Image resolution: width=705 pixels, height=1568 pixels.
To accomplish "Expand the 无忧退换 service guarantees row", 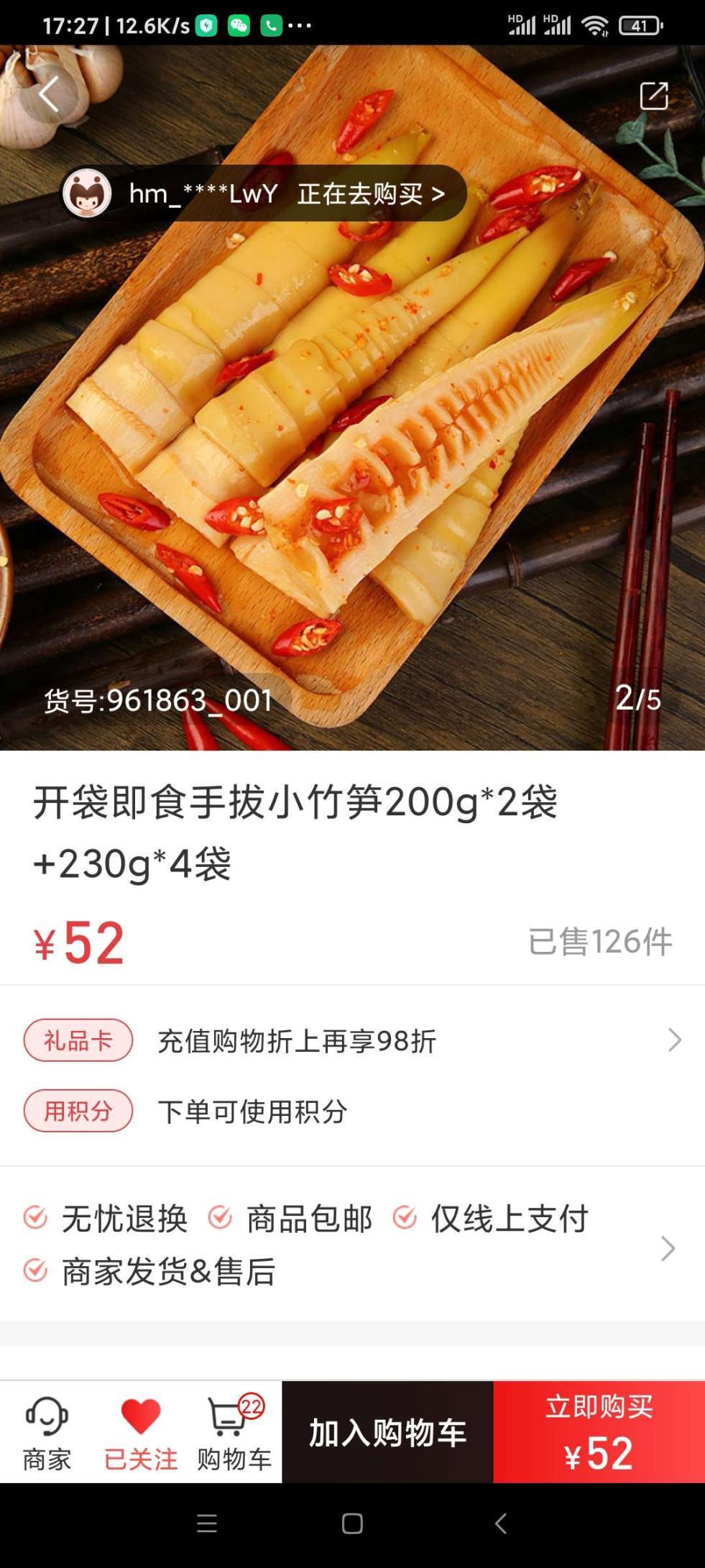I will [352, 1245].
